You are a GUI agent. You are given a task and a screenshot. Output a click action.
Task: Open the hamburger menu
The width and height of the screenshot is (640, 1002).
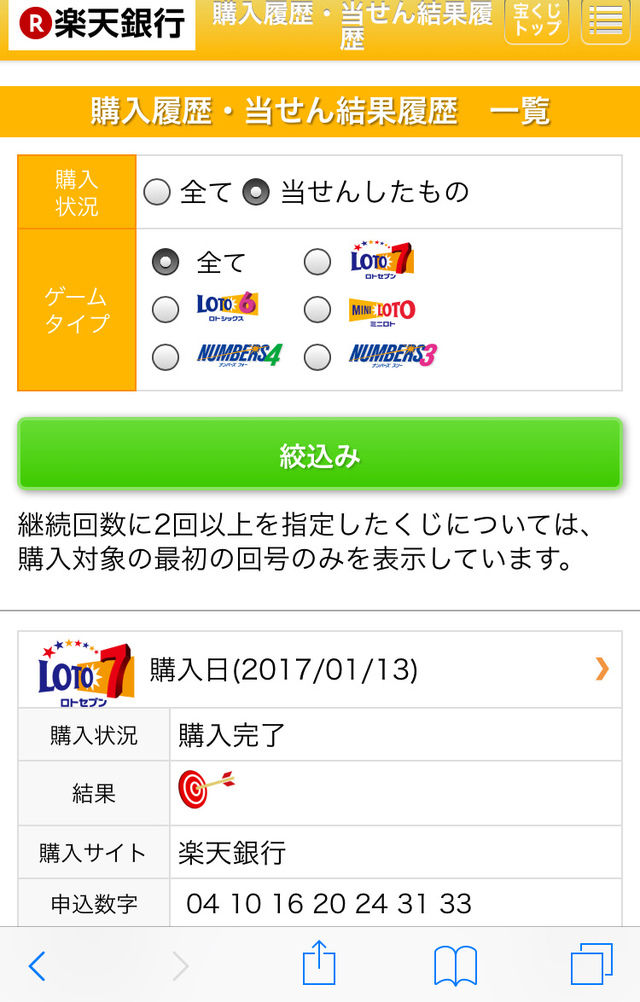[605, 20]
